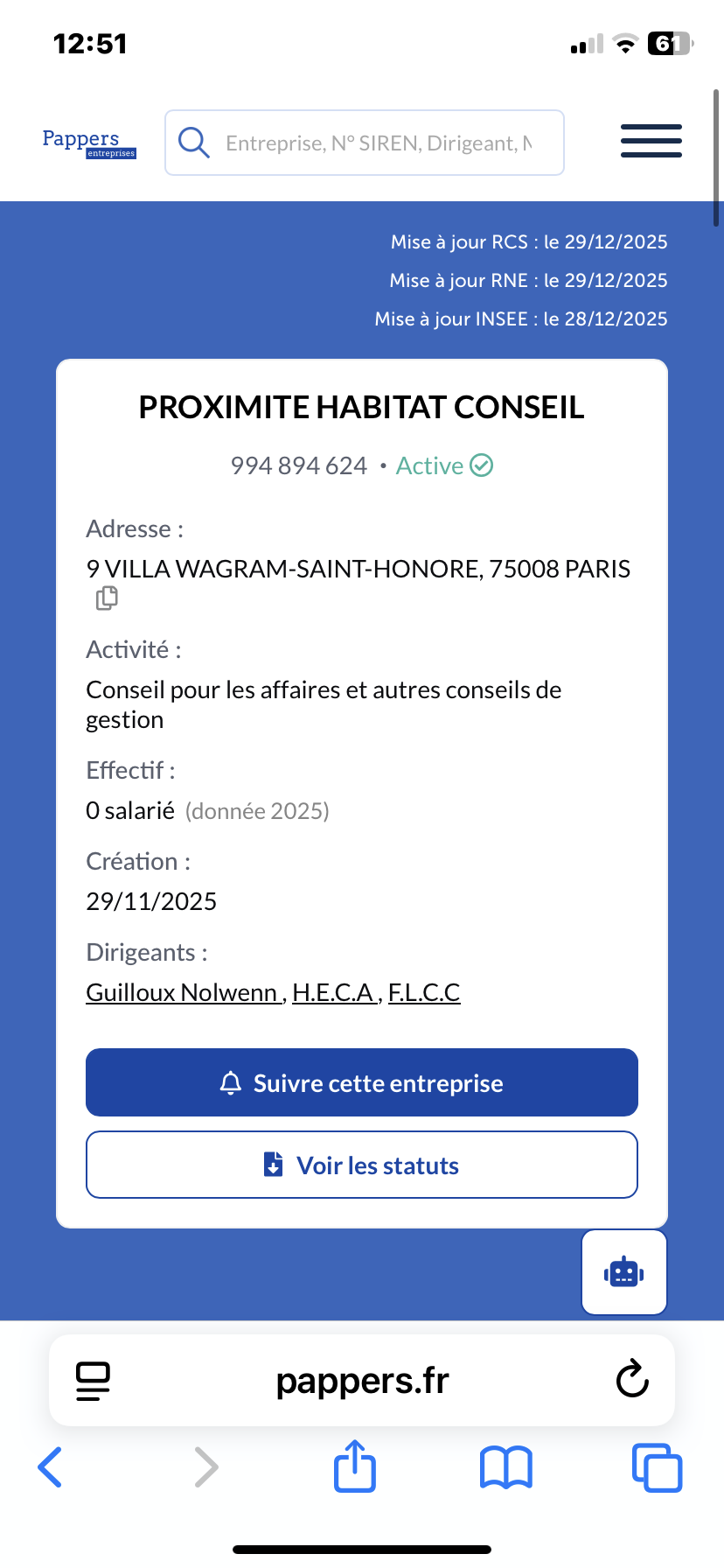Image resolution: width=724 pixels, height=1568 pixels.
Task: Open the H.E.C.A director link
Action: (x=333, y=992)
